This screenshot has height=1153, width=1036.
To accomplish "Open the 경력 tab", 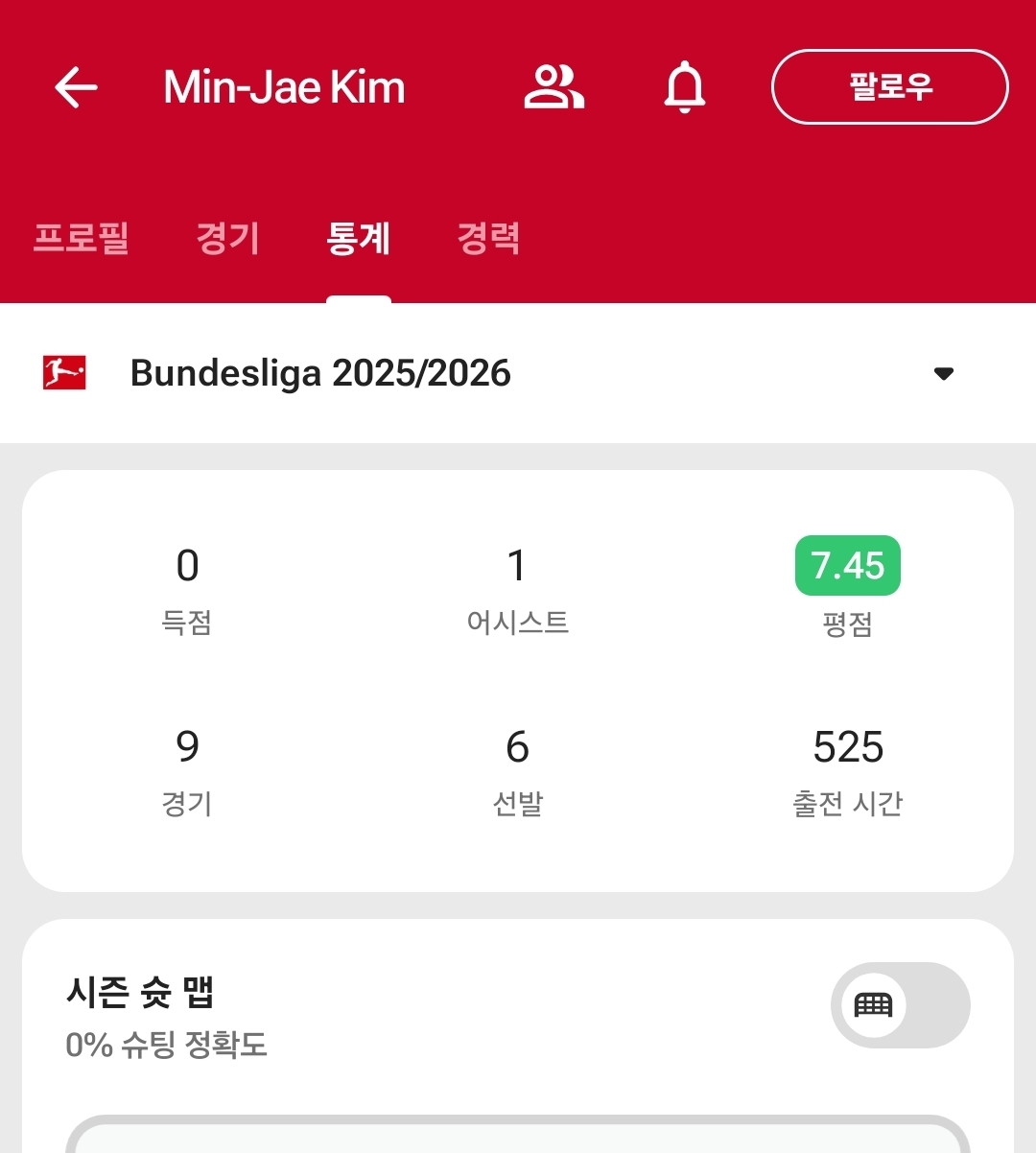I will 488,238.
